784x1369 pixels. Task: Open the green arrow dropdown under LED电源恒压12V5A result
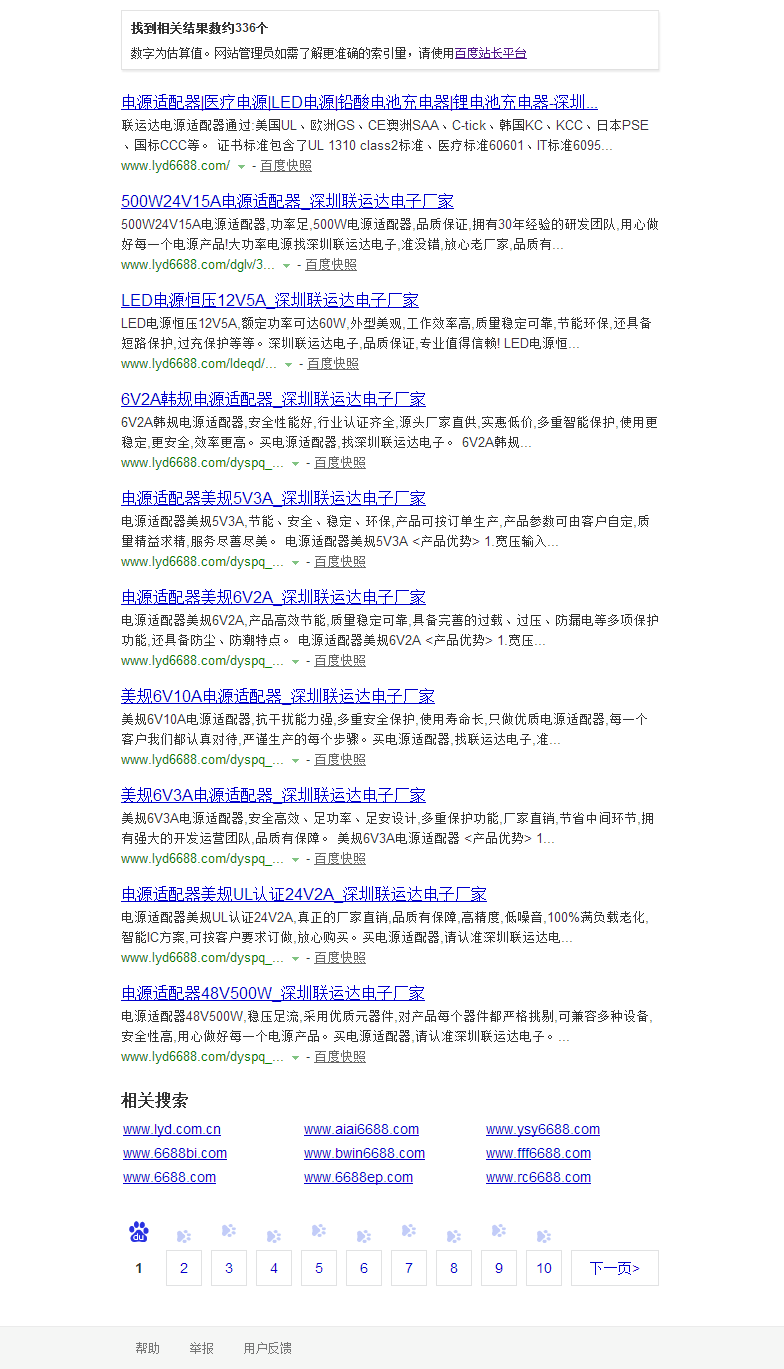click(x=289, y=364)
